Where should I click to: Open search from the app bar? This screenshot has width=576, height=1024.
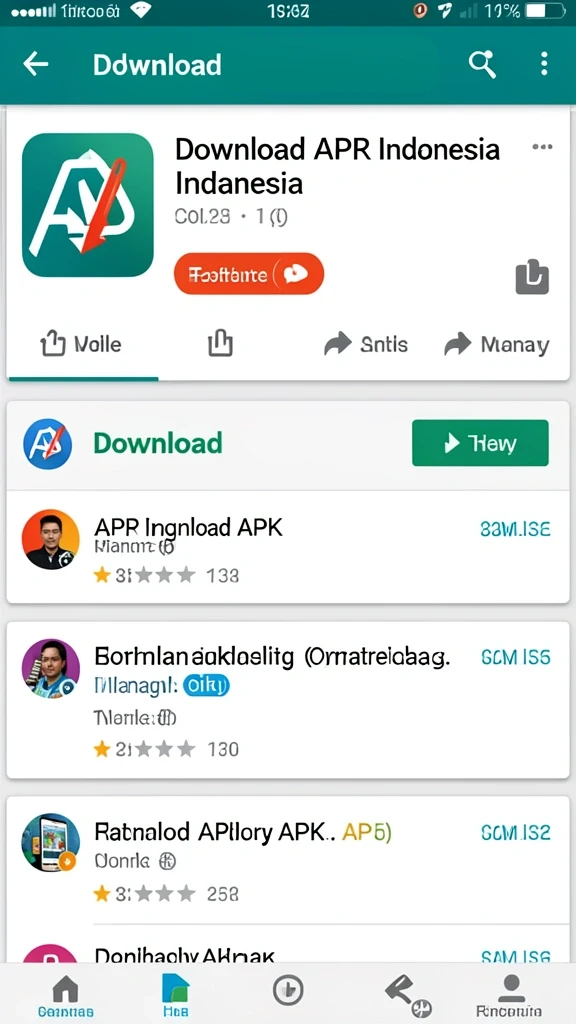[482, 64]
